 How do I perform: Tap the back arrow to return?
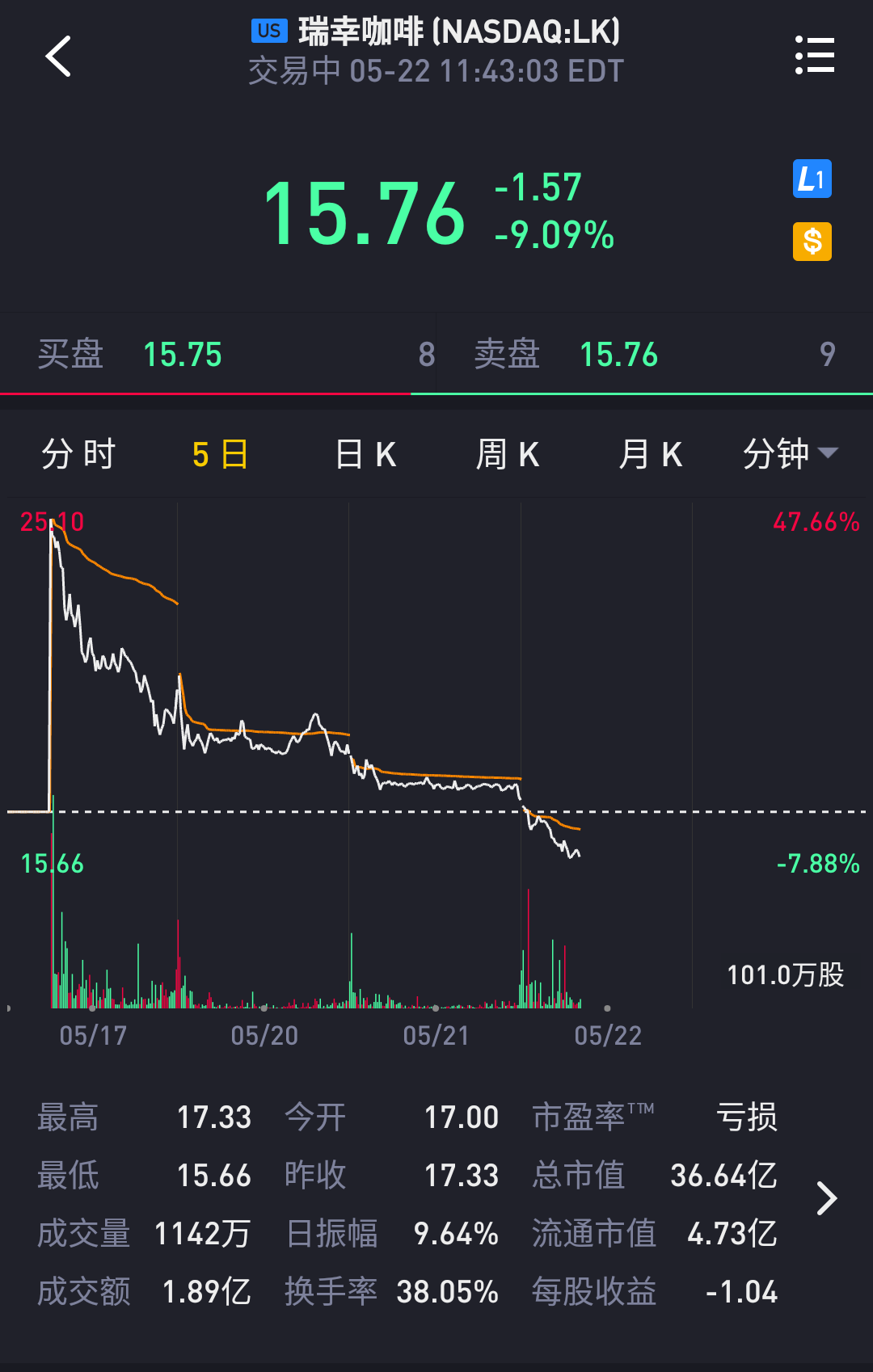(57, 57)
